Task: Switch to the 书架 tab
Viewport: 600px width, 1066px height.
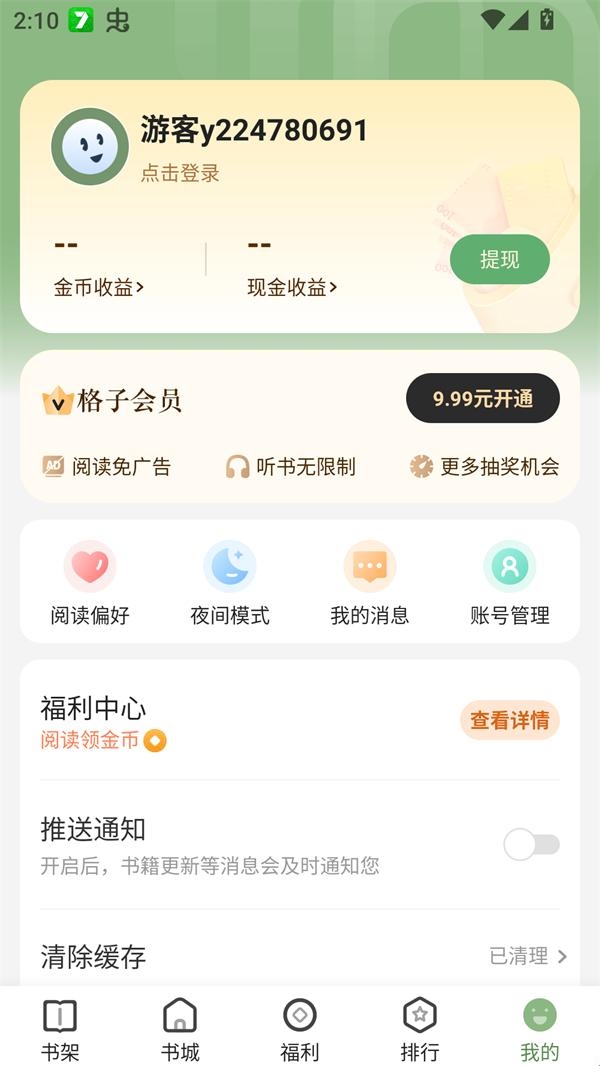Action: (60, 1030)
